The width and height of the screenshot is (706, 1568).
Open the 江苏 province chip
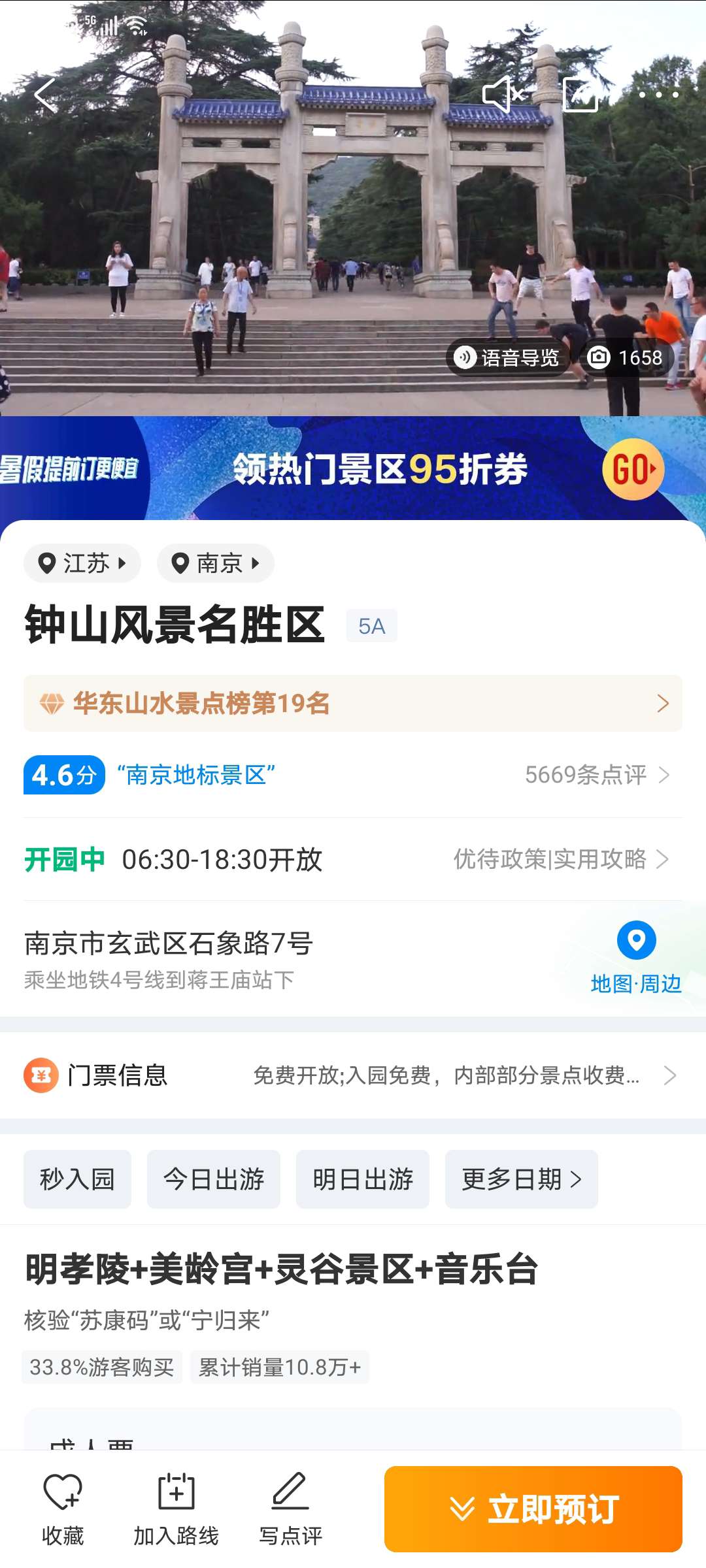(82, 563)
